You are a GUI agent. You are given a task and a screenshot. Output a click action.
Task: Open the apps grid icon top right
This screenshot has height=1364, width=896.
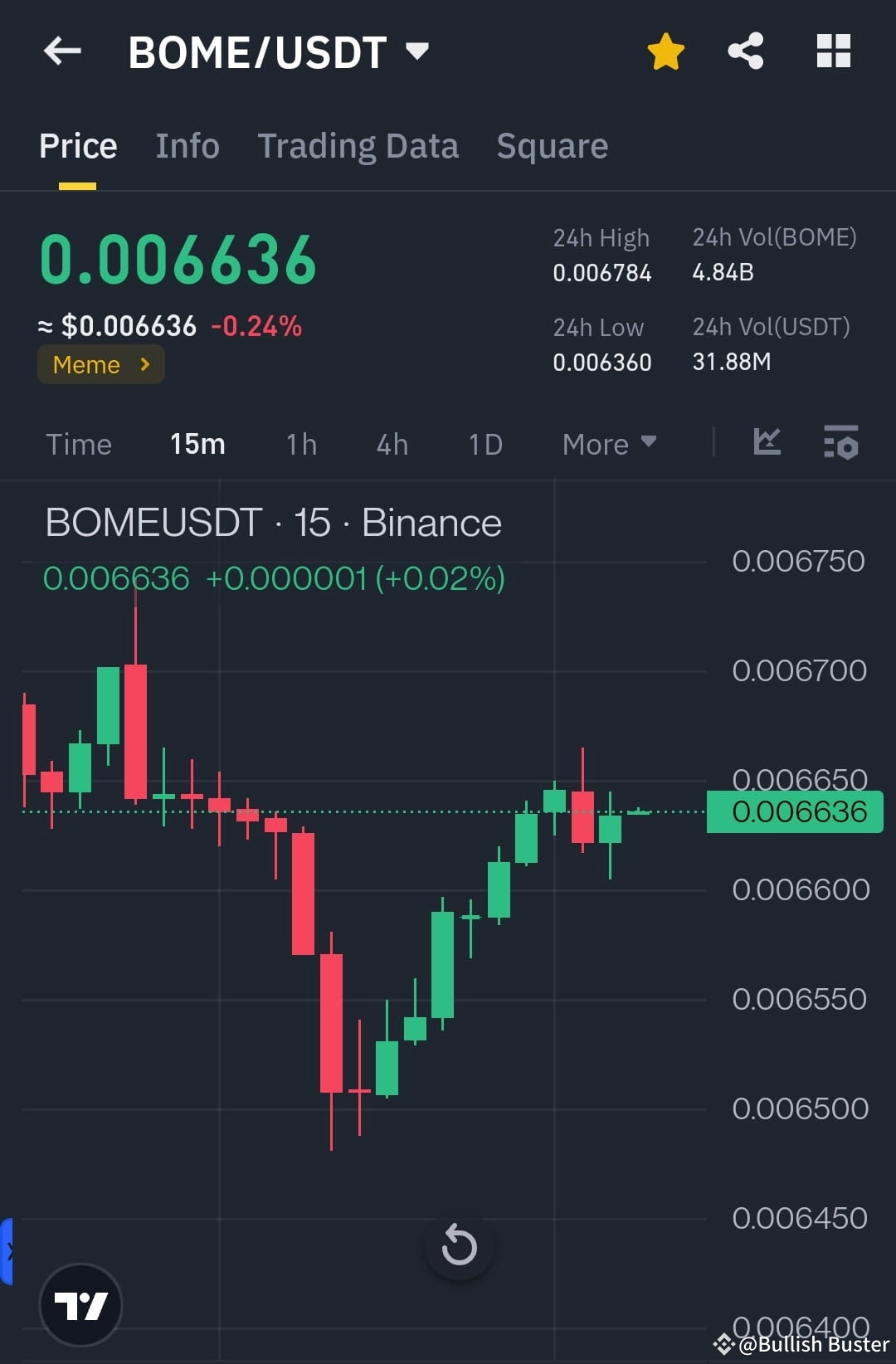click(x=833, y=51)
